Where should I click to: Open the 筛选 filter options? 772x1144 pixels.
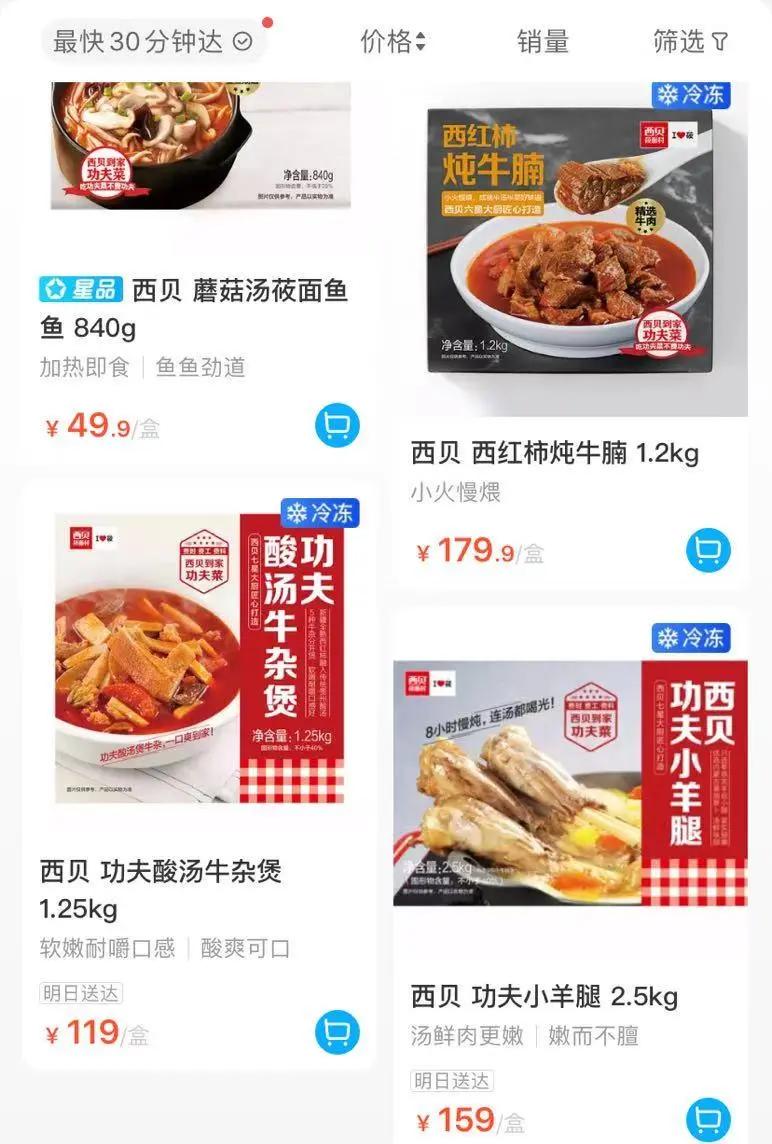pyautogui.click(x=690, y=41)
